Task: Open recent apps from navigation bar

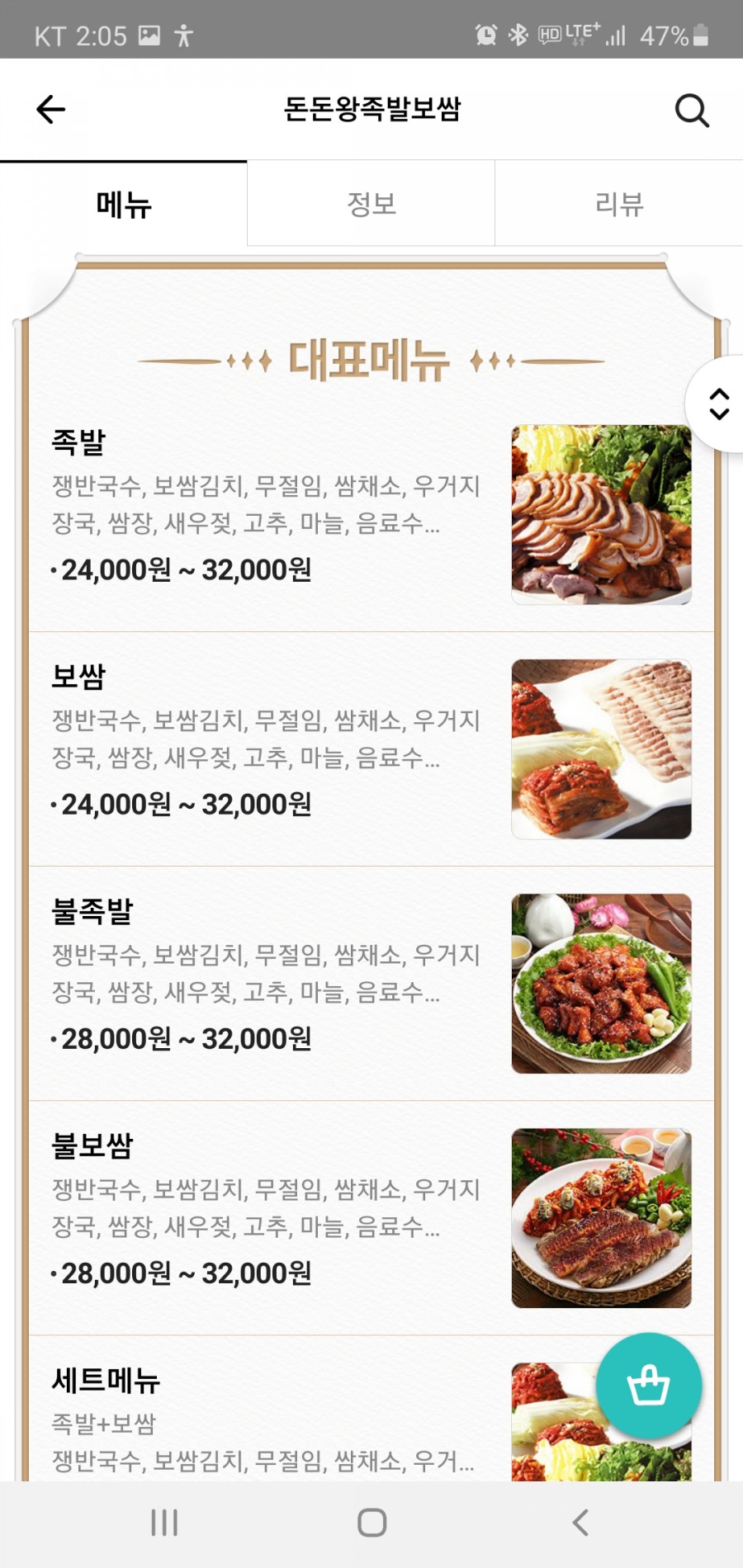Action: tap(164, 1523)
